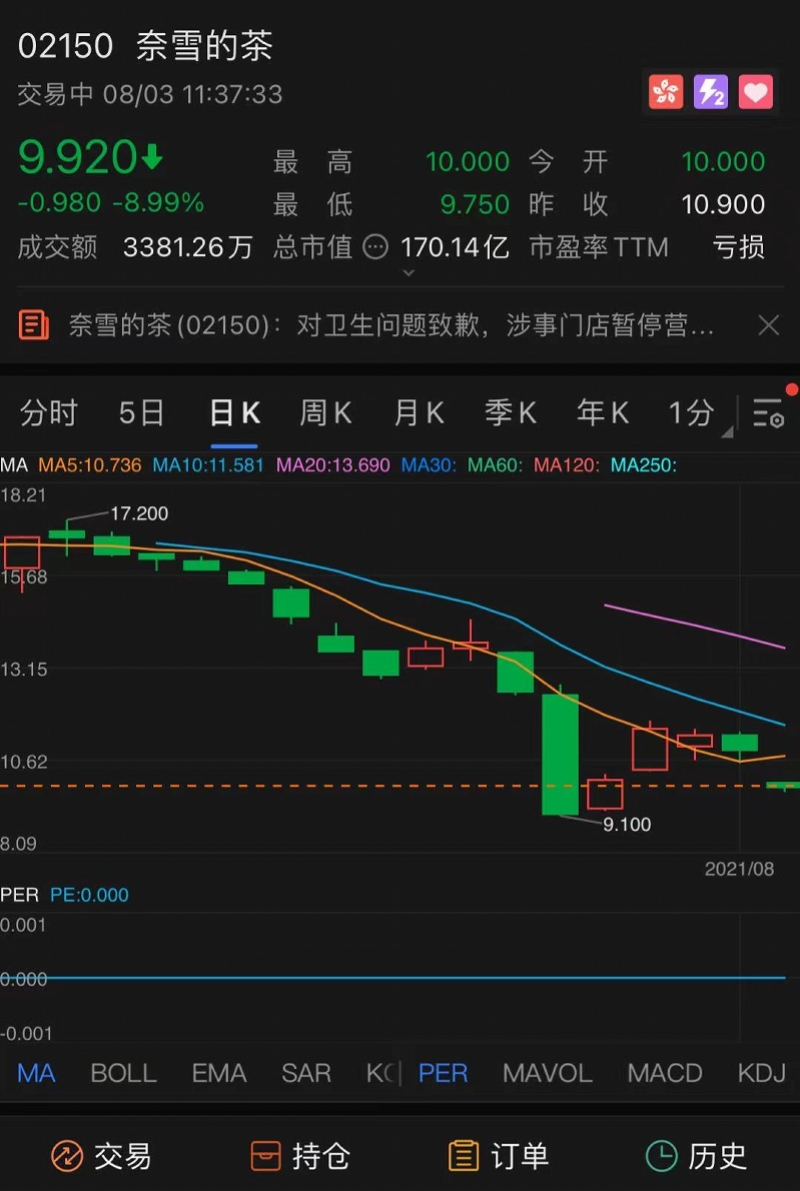800x1191 pixels.
Task: Open 订单 orders list
Action: [x=498, y=1157]
